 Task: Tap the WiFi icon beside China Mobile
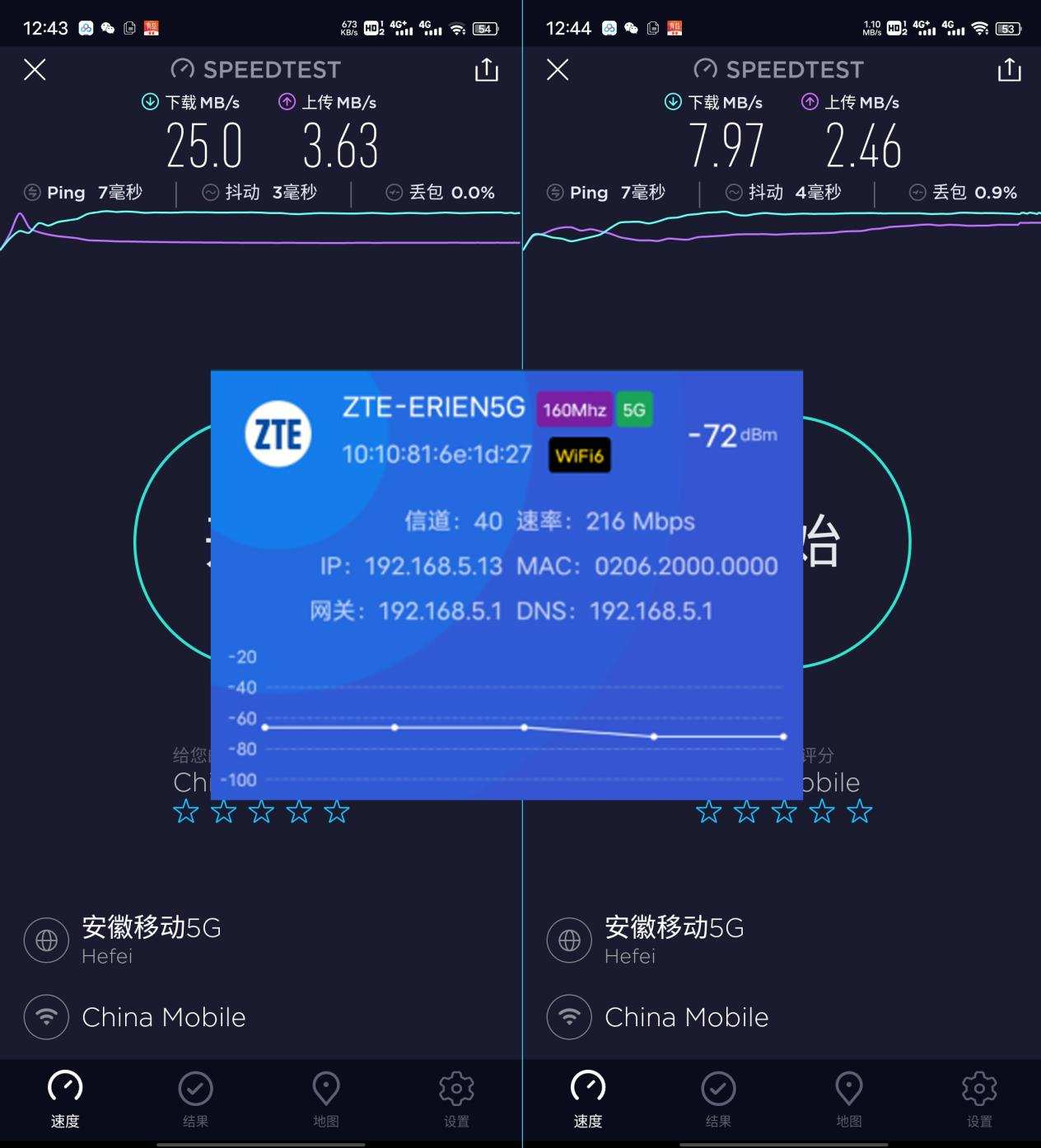(45, 1017)
